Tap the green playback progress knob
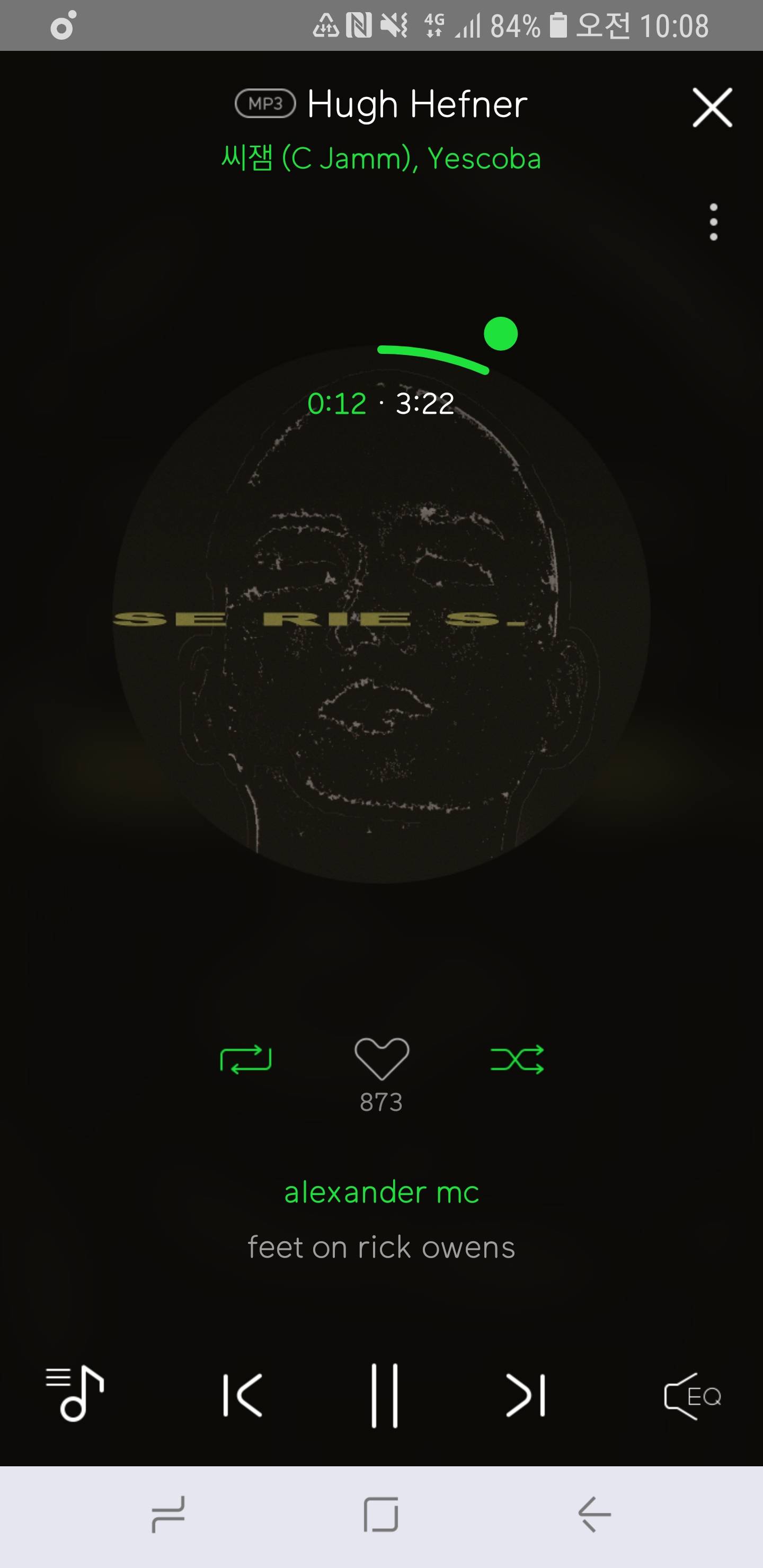Image resolution: width=763 pixels, height=1568 pixels. [501, 334]
